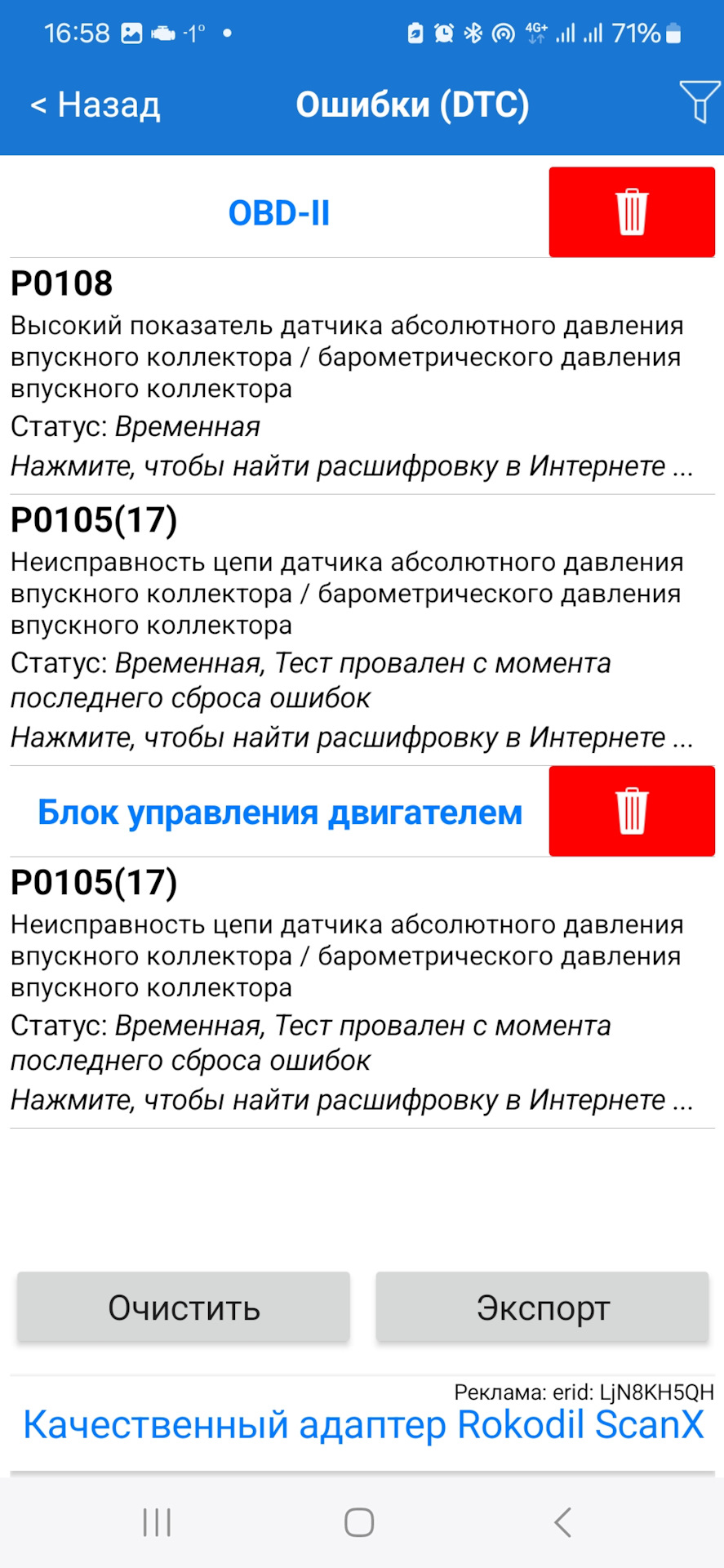Open recent apps from navigation bar
The height and width of the screenshot is (1568, 724).
pos(157,1522)
